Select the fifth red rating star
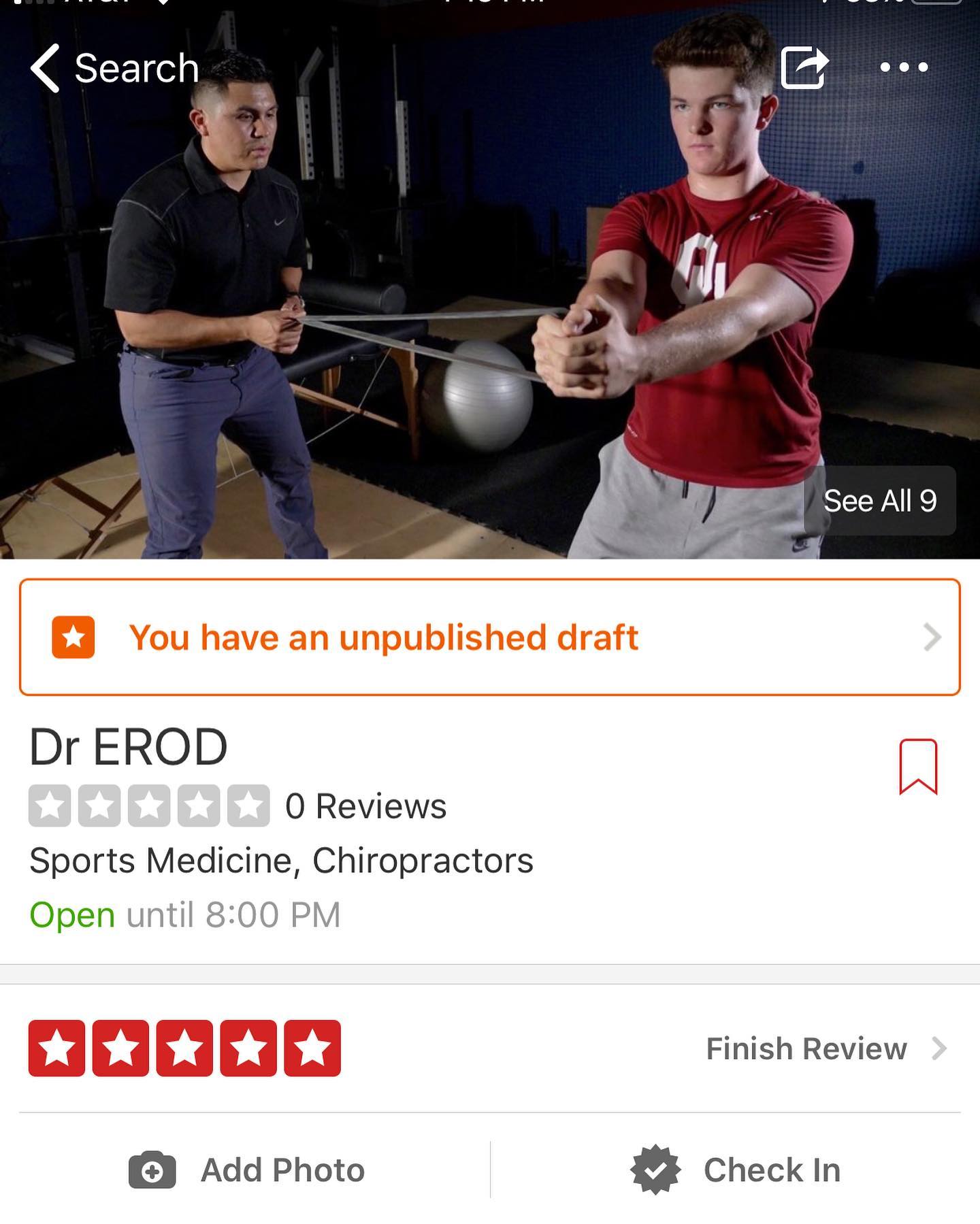This screenshot has width=980, height=1224. click(312, 1048)
